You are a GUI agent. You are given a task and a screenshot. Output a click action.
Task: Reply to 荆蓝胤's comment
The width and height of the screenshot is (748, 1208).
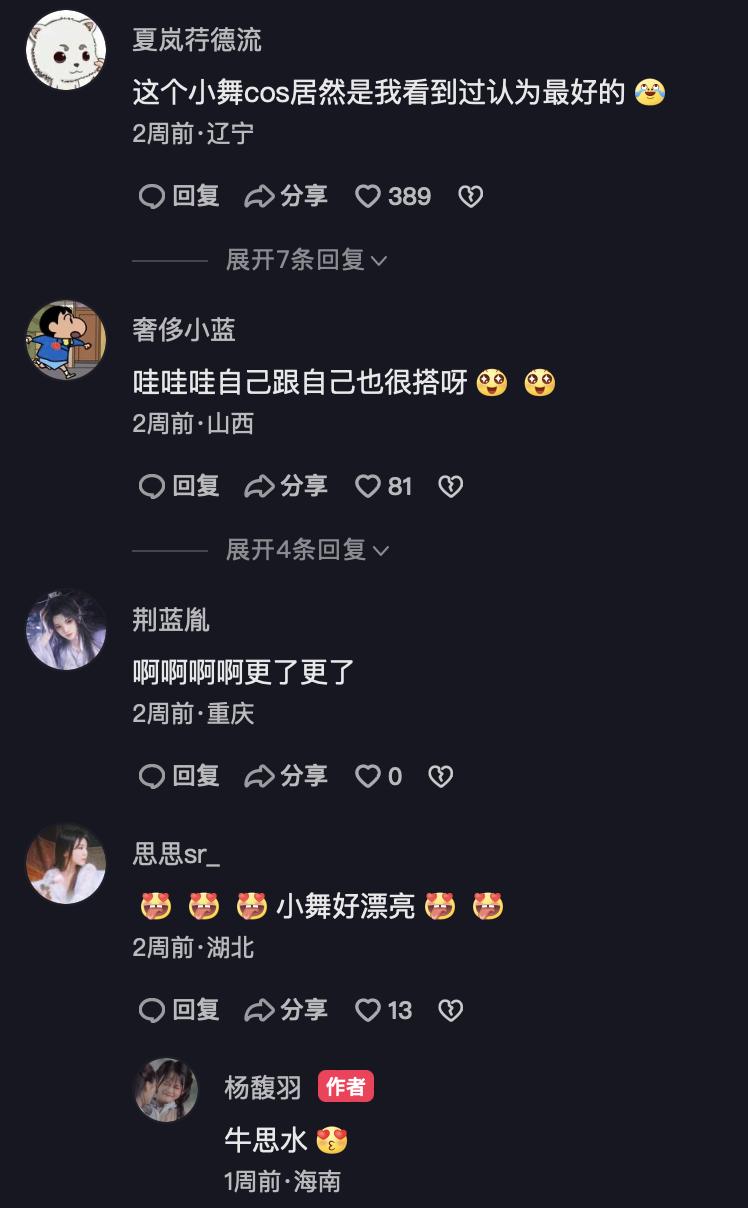(x=179, y=776)
